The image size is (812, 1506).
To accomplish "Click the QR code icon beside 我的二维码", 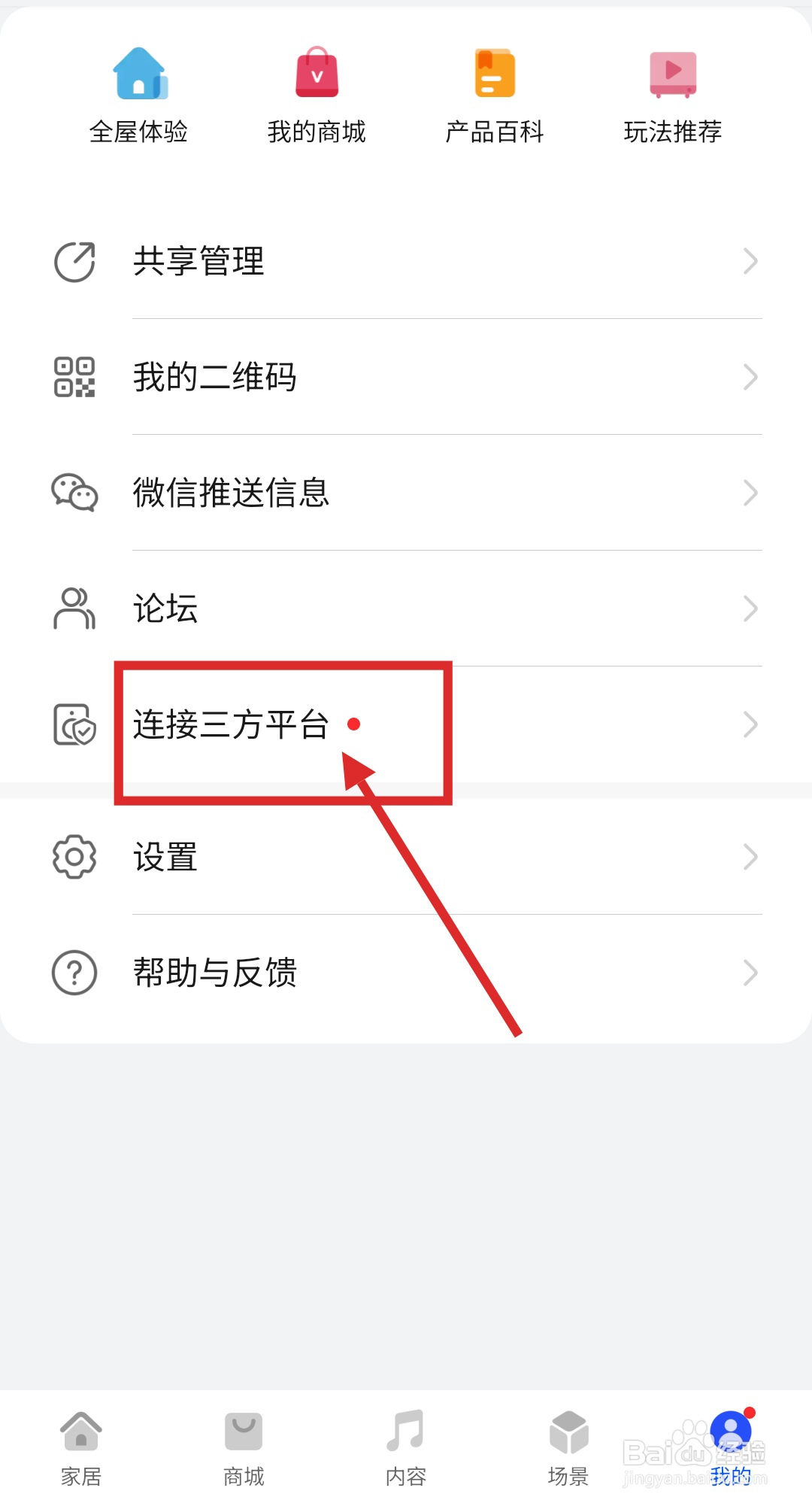I will (74, 378).
